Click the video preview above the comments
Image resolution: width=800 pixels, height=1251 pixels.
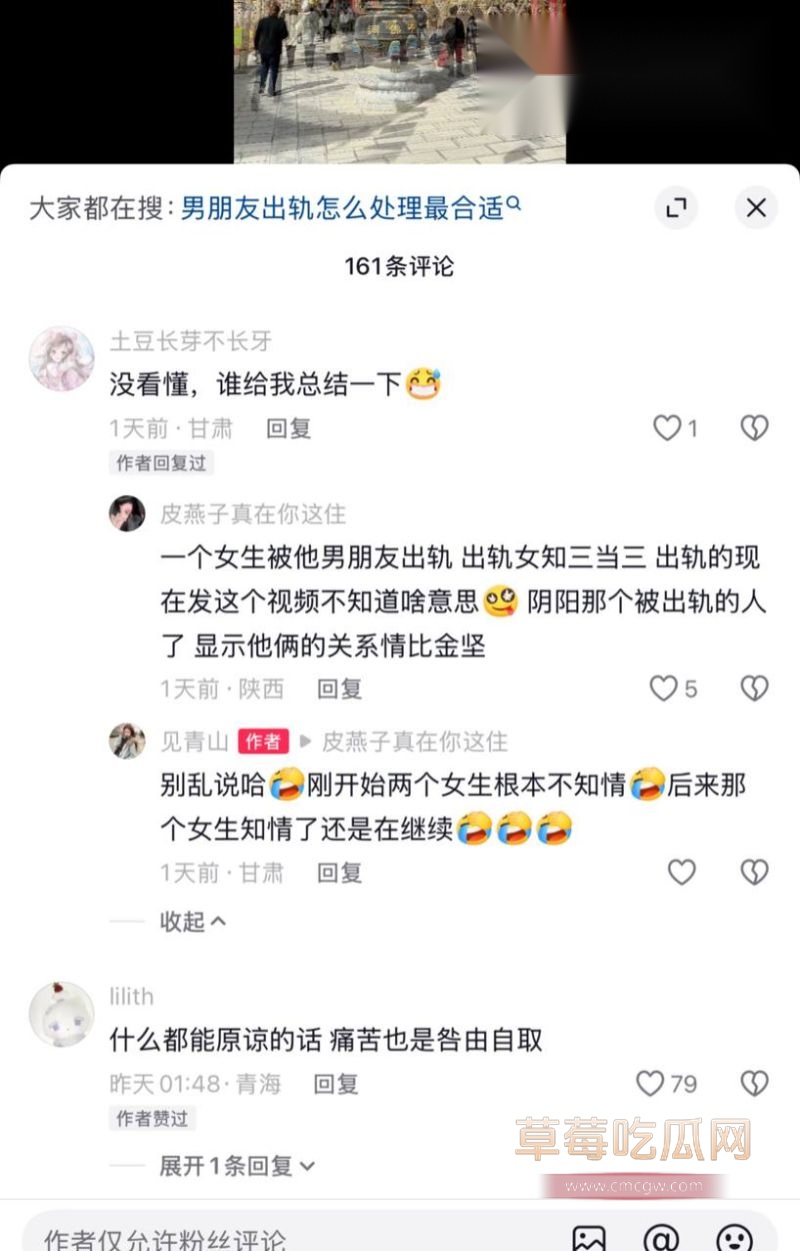point(400,80)
